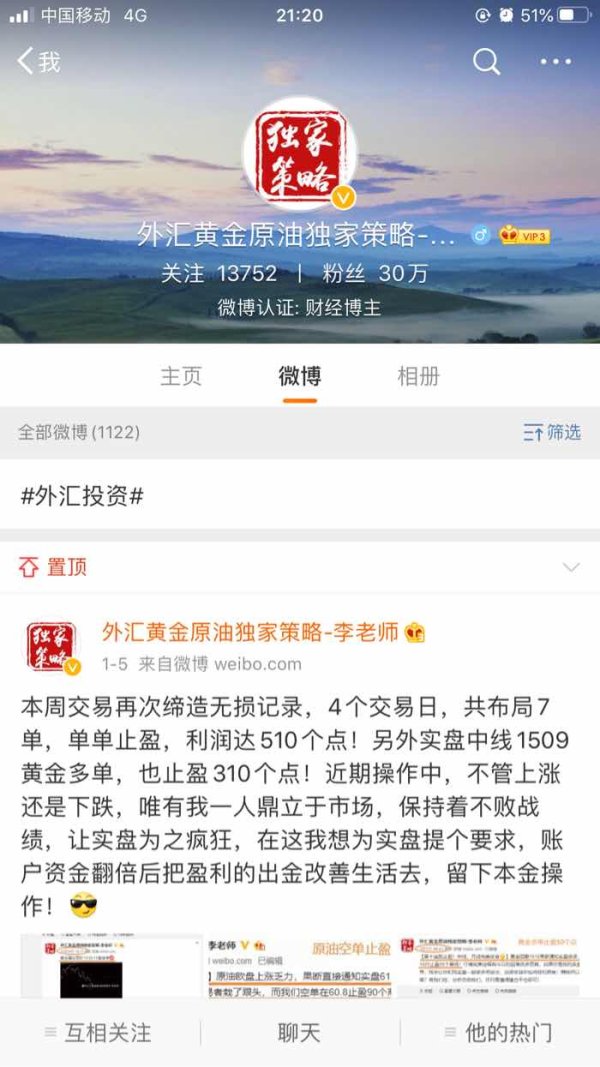
Task: View the profile avatar picture
Action: click(300, 152)
